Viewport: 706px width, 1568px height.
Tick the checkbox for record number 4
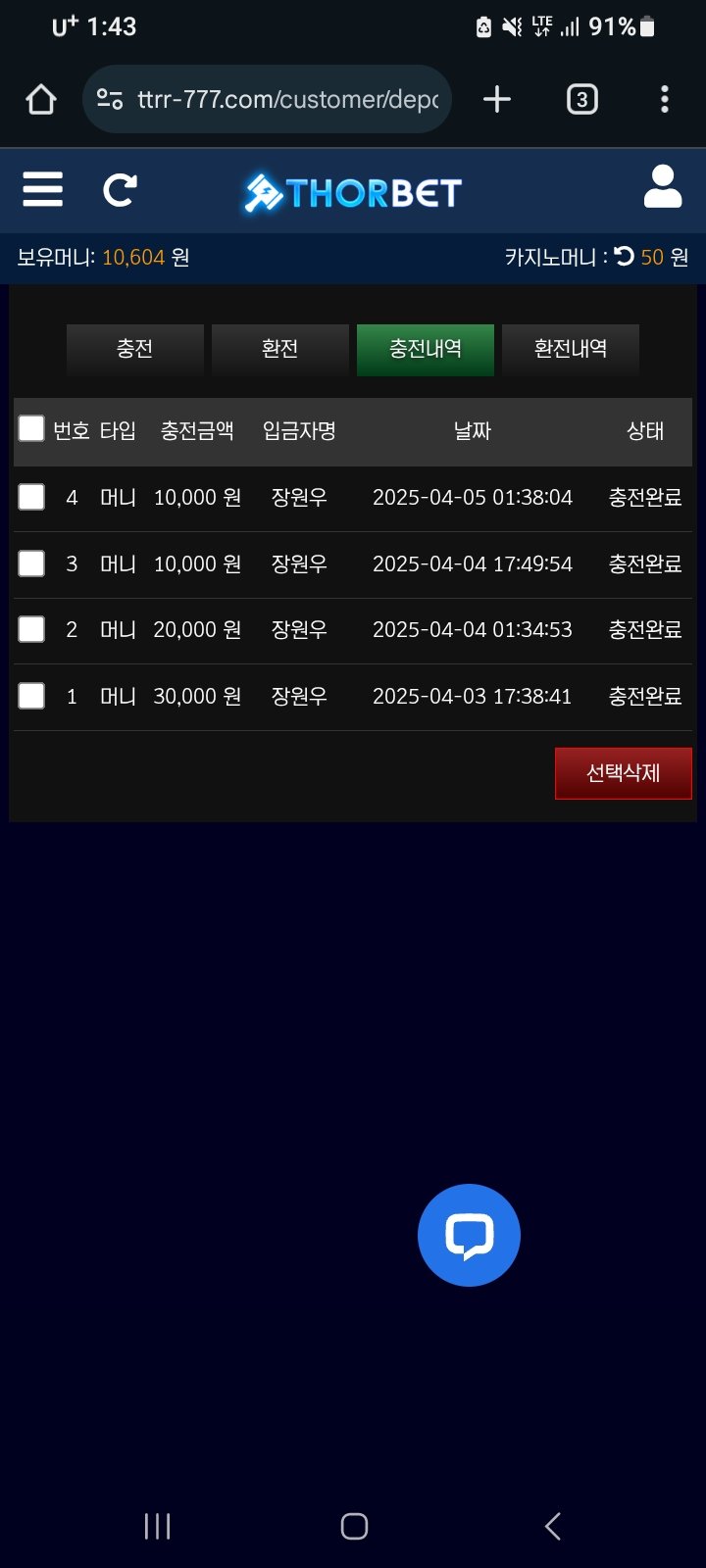click(x=31, y=497)
